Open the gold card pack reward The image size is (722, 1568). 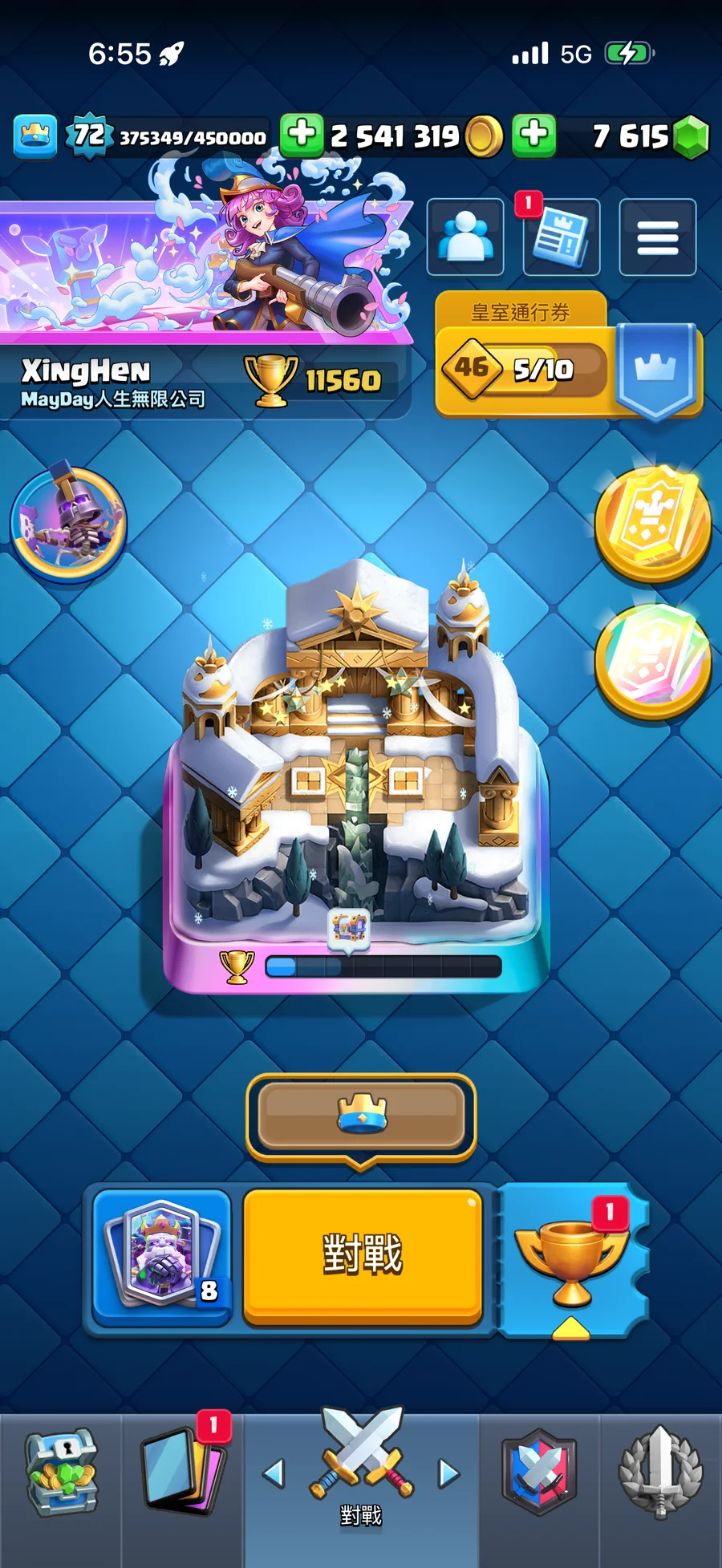pos(652,524)
